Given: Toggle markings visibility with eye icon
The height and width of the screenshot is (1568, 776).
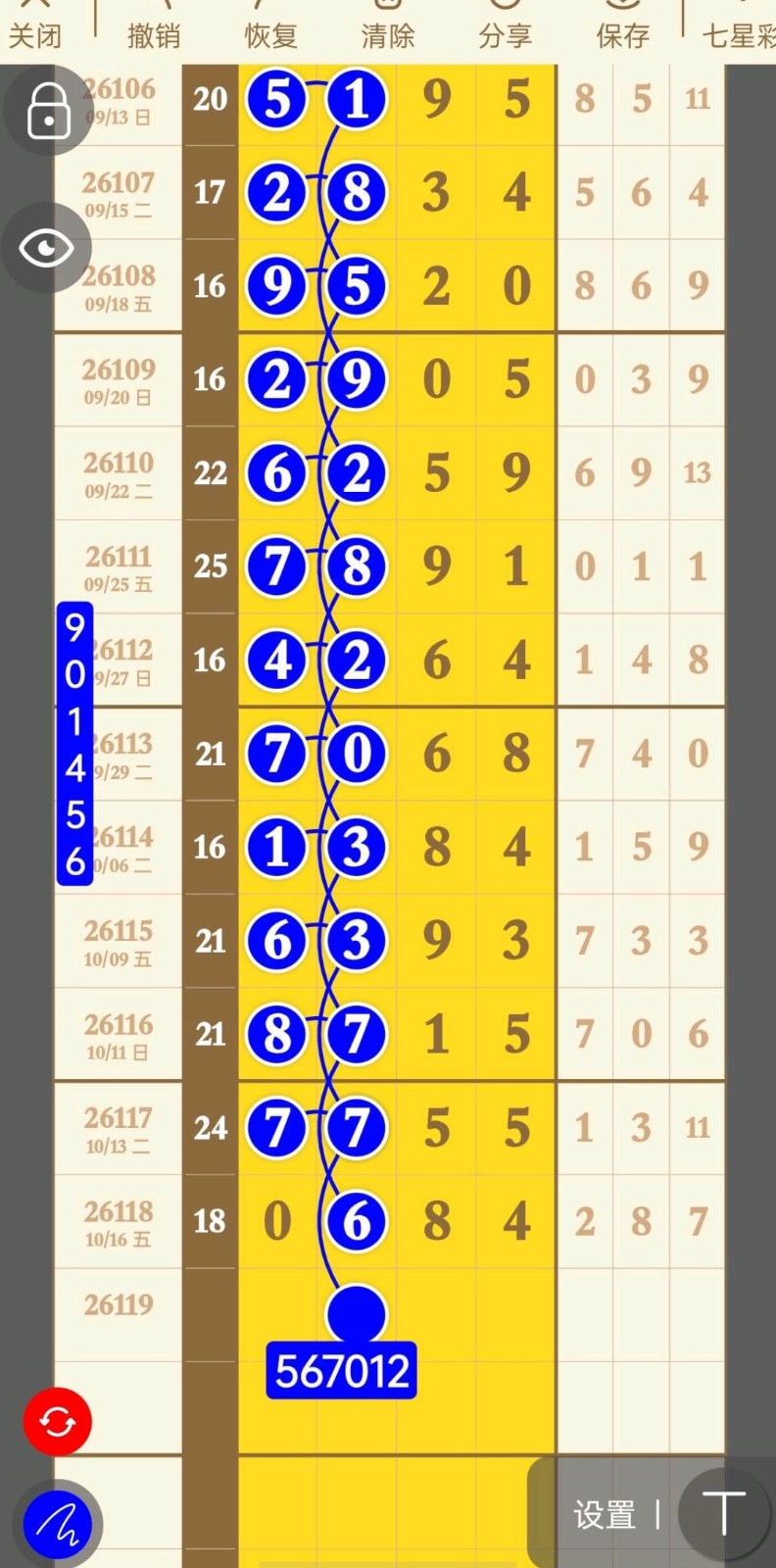Looking at the screenshot, I should (x=47, y=248).
